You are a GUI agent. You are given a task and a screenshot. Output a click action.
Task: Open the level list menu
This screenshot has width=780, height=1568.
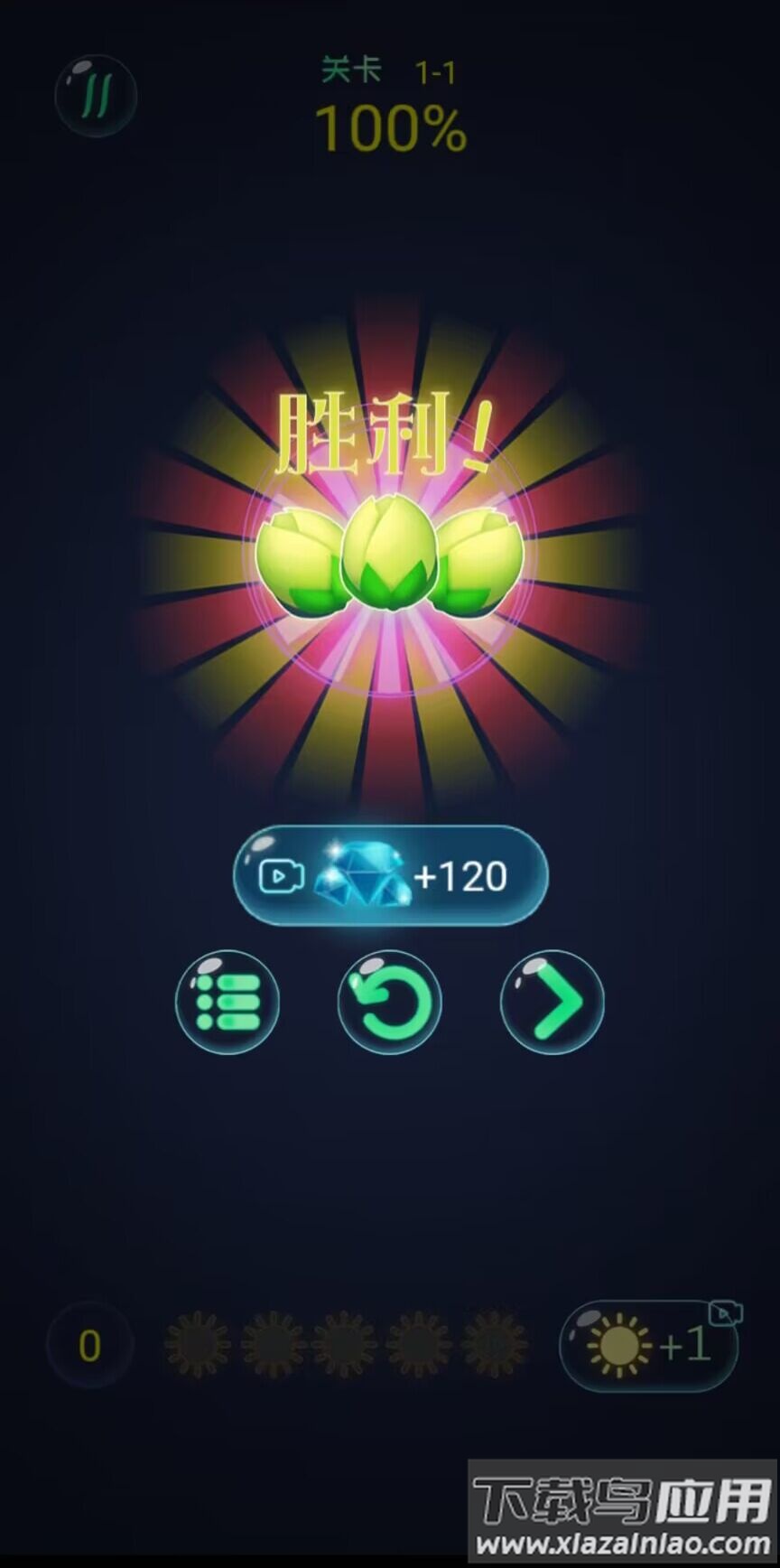click(227, 1003)
